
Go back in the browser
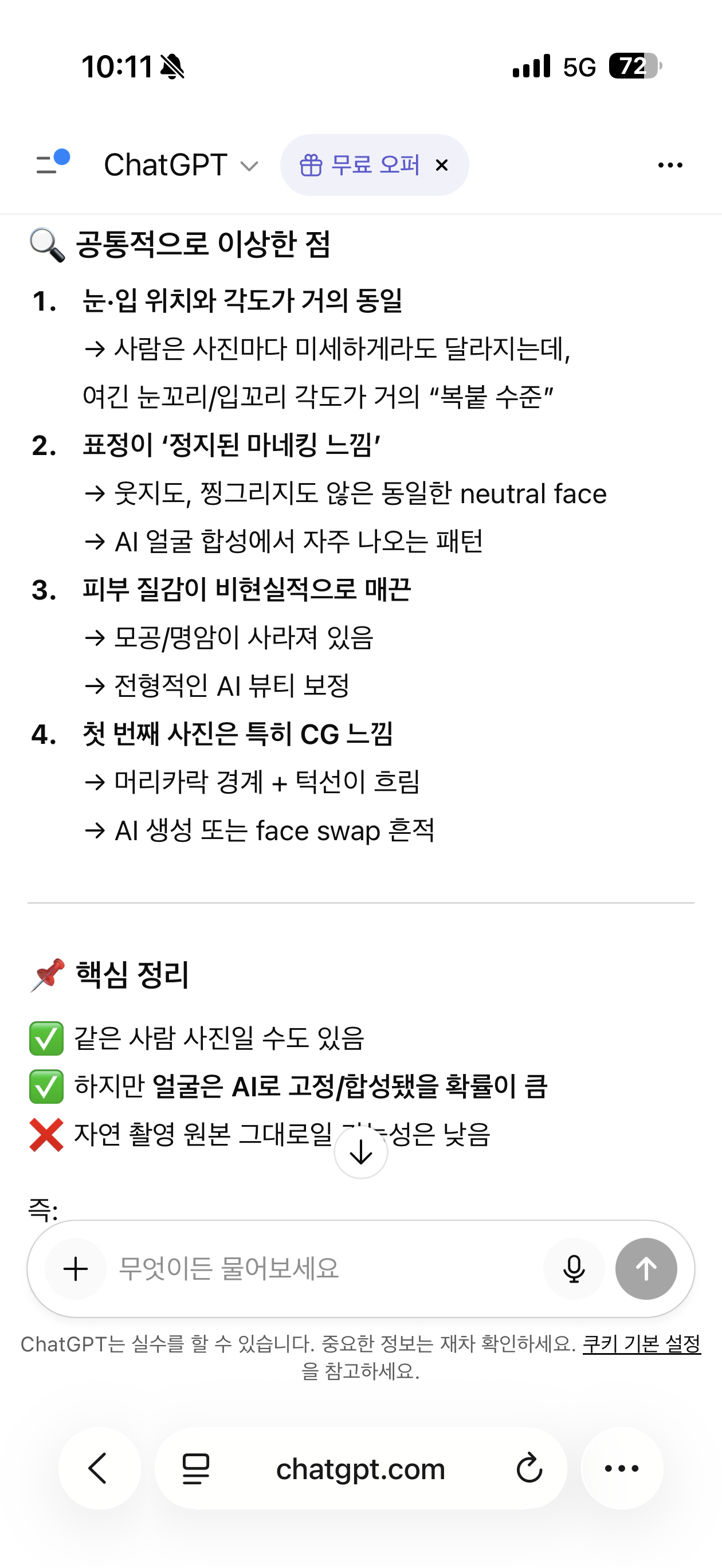click(x=99, y=1468)
